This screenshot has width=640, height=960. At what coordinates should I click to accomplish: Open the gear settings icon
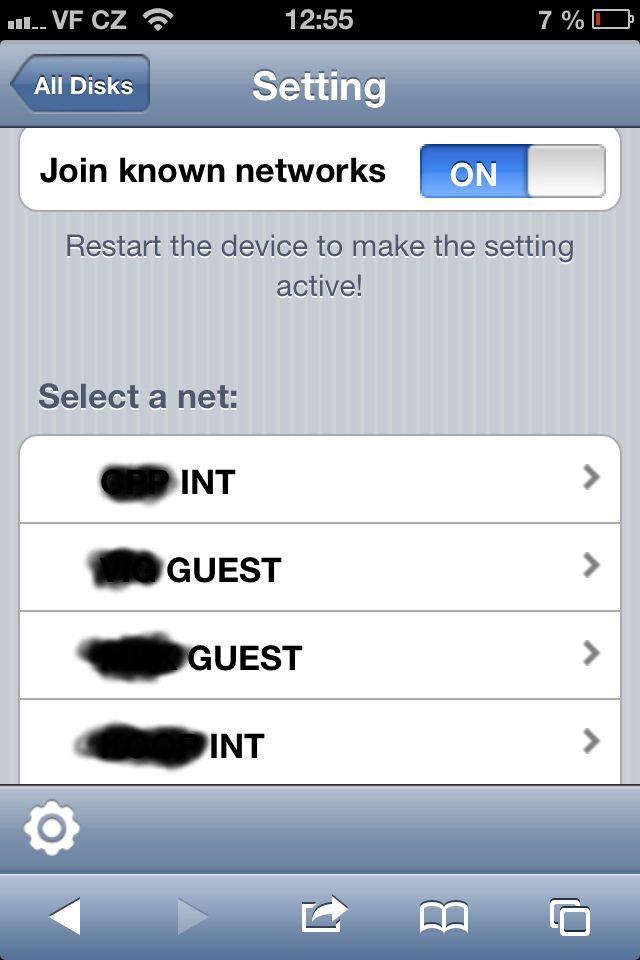(x=51, y=829)
